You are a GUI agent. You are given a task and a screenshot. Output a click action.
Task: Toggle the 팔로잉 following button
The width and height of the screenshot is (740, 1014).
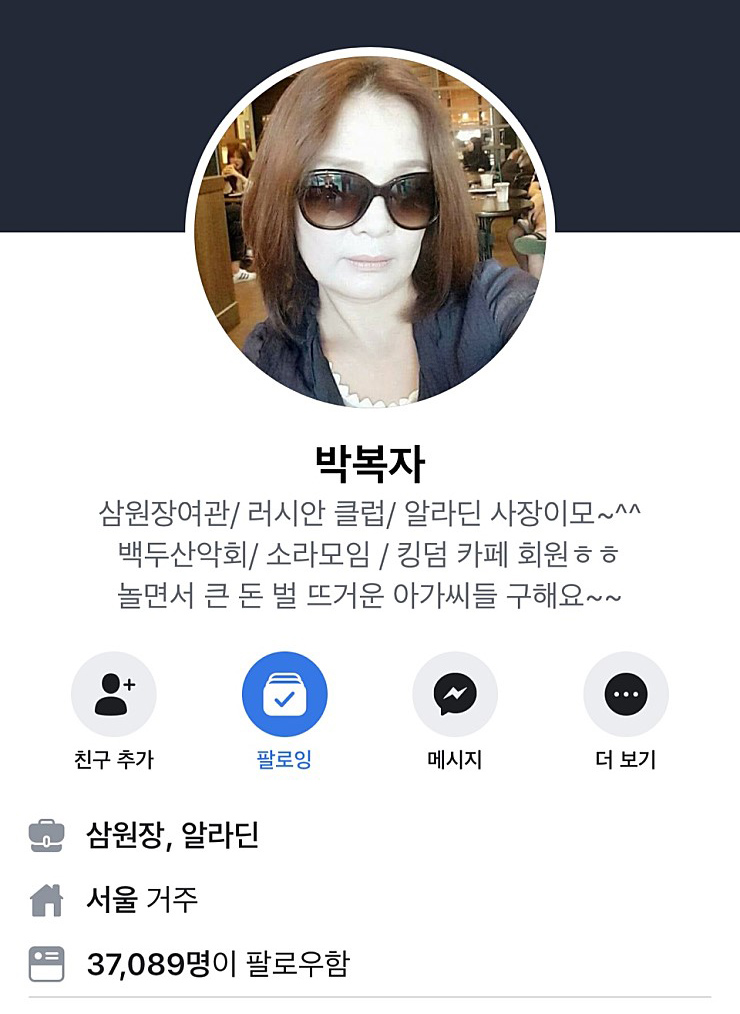click(285, 694)
